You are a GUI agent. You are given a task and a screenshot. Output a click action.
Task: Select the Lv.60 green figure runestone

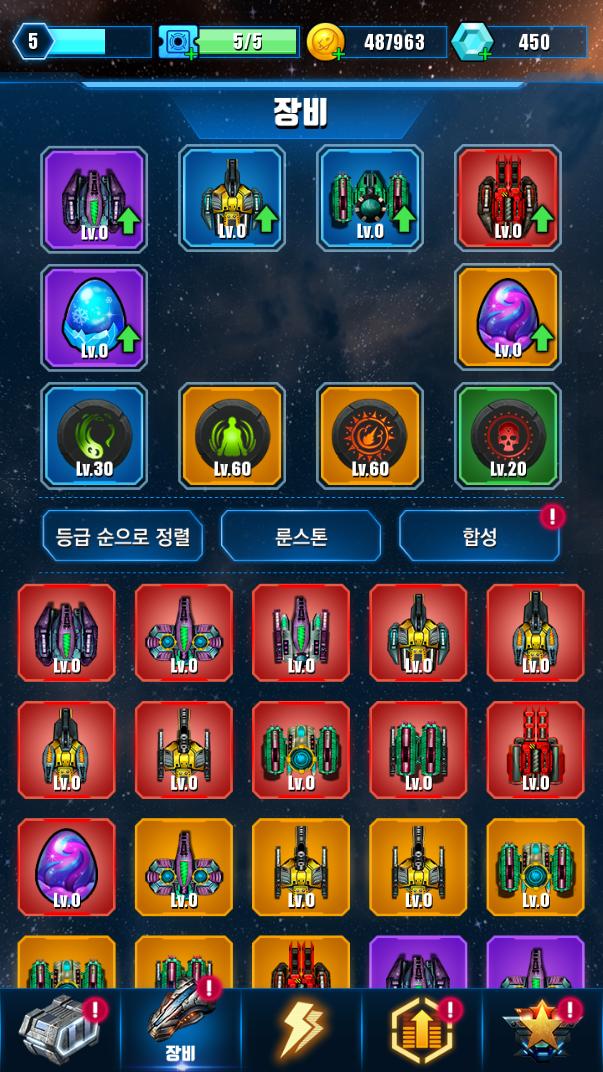tap(232, 436)
